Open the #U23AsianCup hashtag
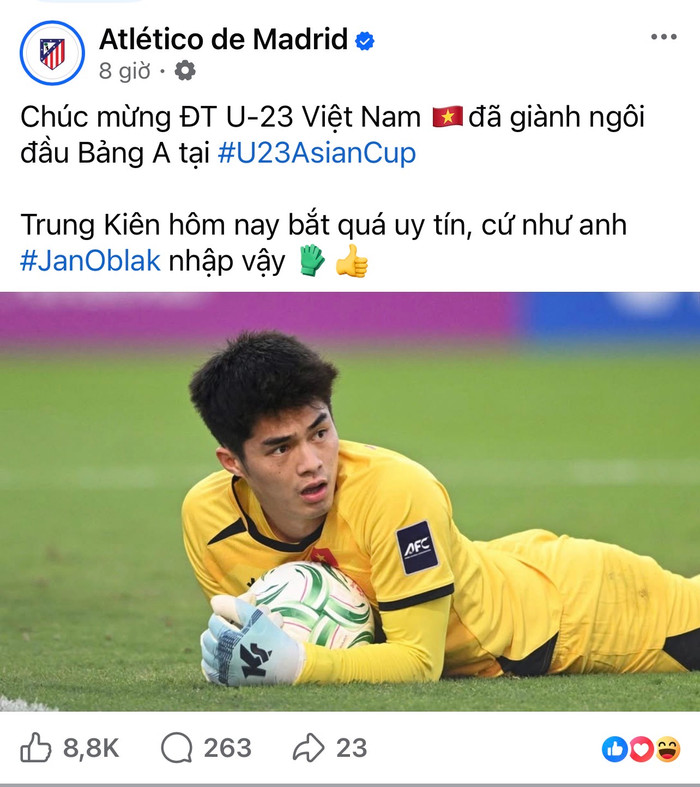This screenshot has width=700, height=787. pyautogui.click(x=316, y=154)
